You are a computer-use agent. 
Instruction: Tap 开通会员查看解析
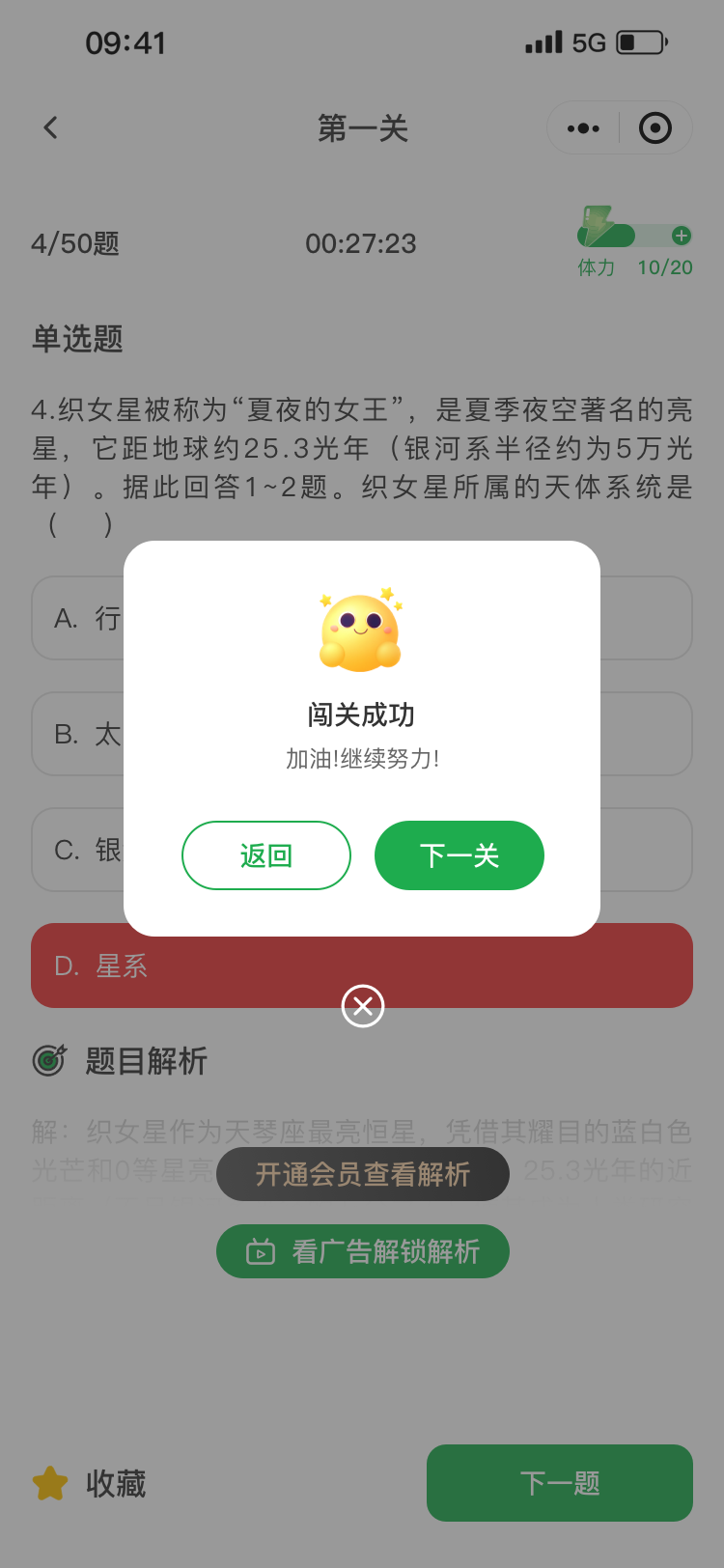pyautogui.click(x=363, y=1174)
